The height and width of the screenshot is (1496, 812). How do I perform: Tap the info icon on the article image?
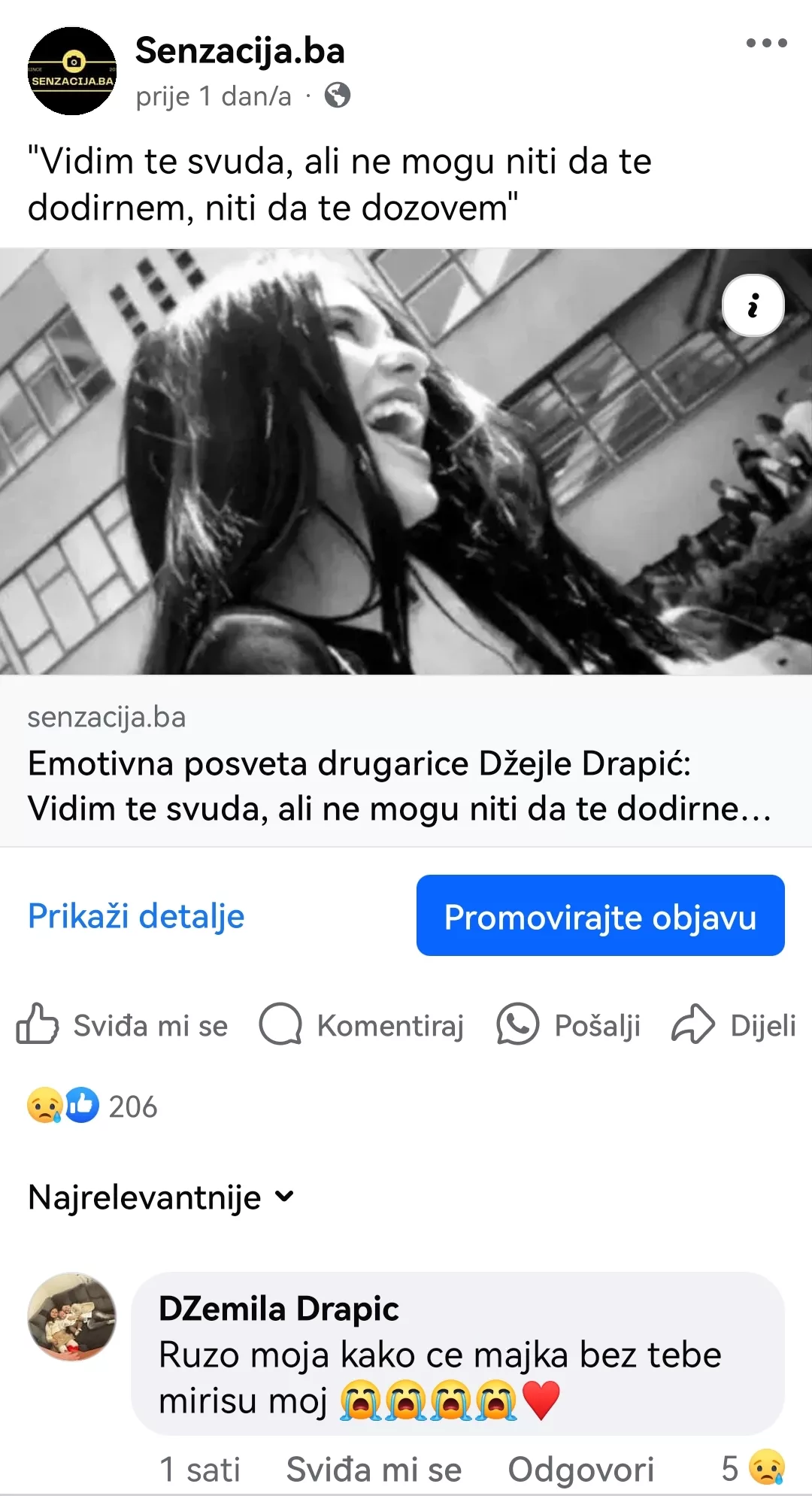coord(753,305)
